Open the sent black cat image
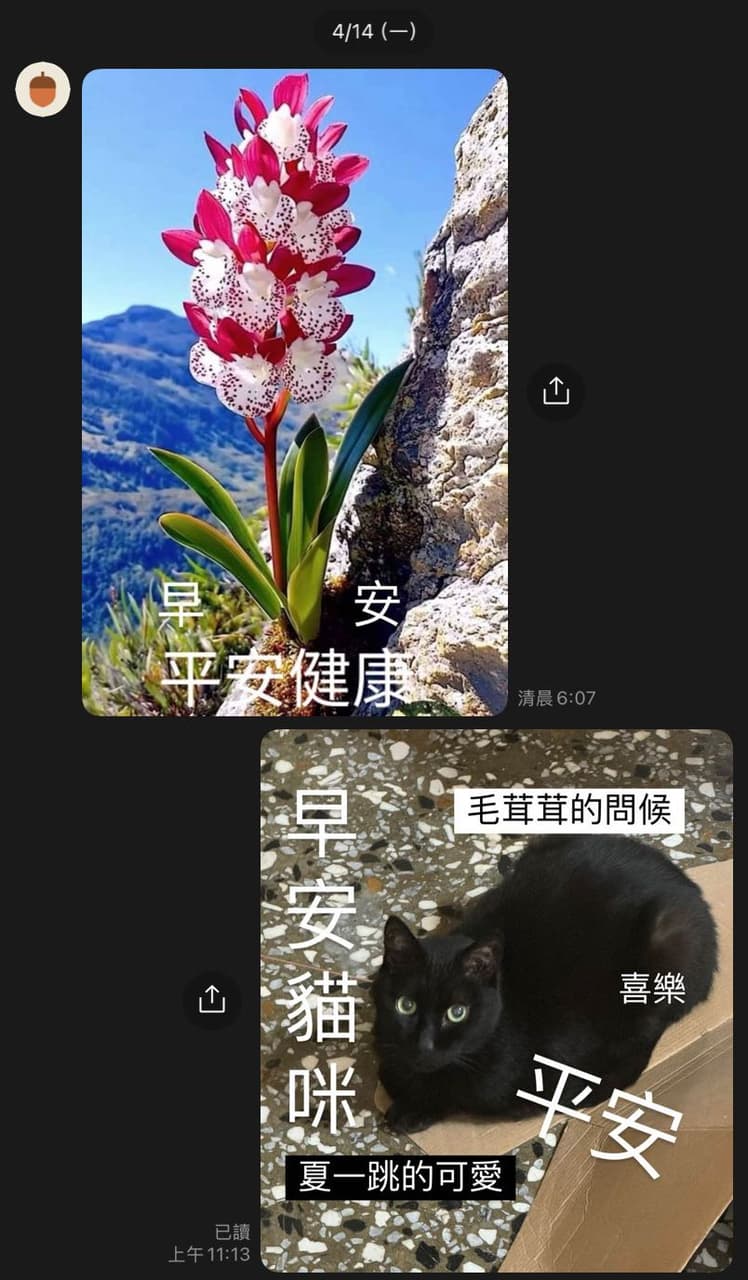 point(496,1000)
